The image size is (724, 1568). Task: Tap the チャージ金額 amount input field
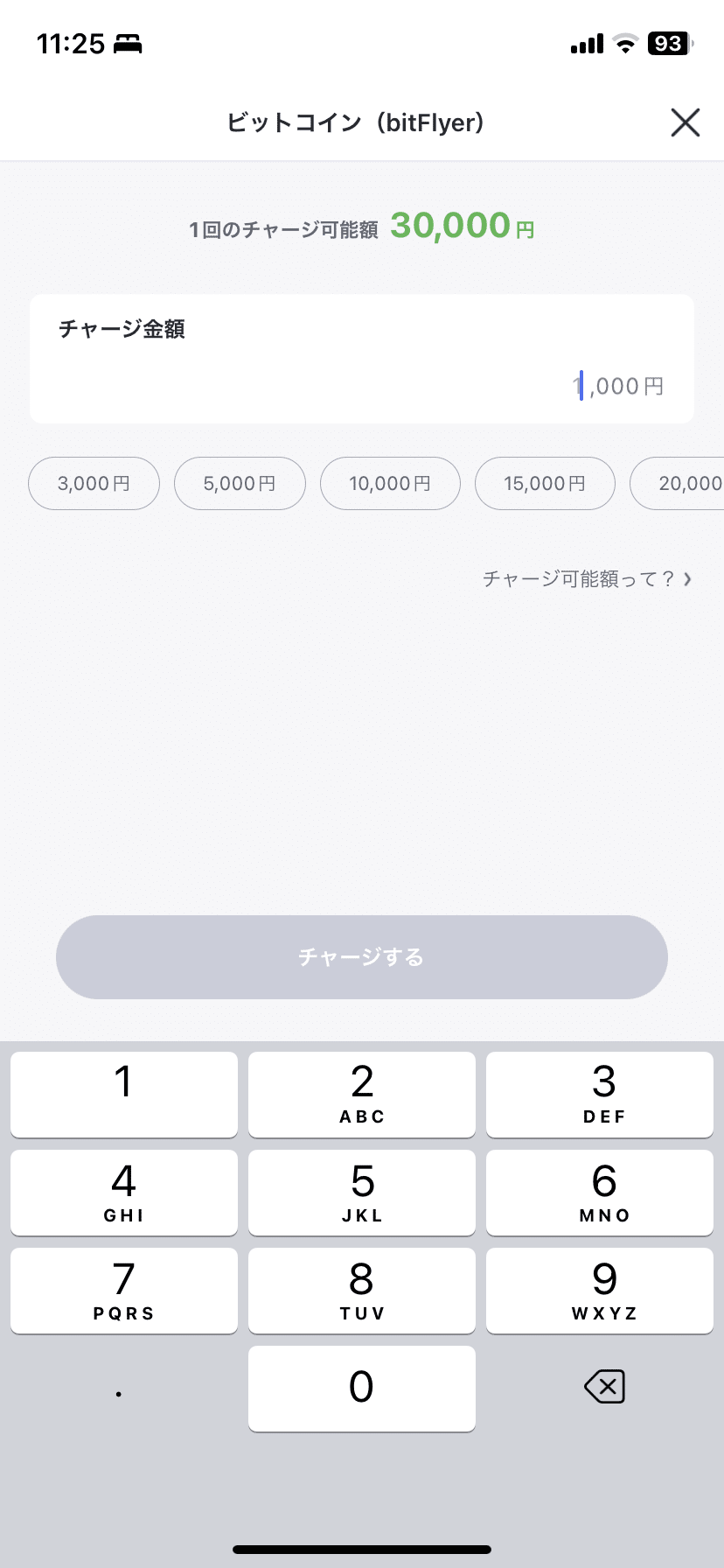(x=361, y=385)
